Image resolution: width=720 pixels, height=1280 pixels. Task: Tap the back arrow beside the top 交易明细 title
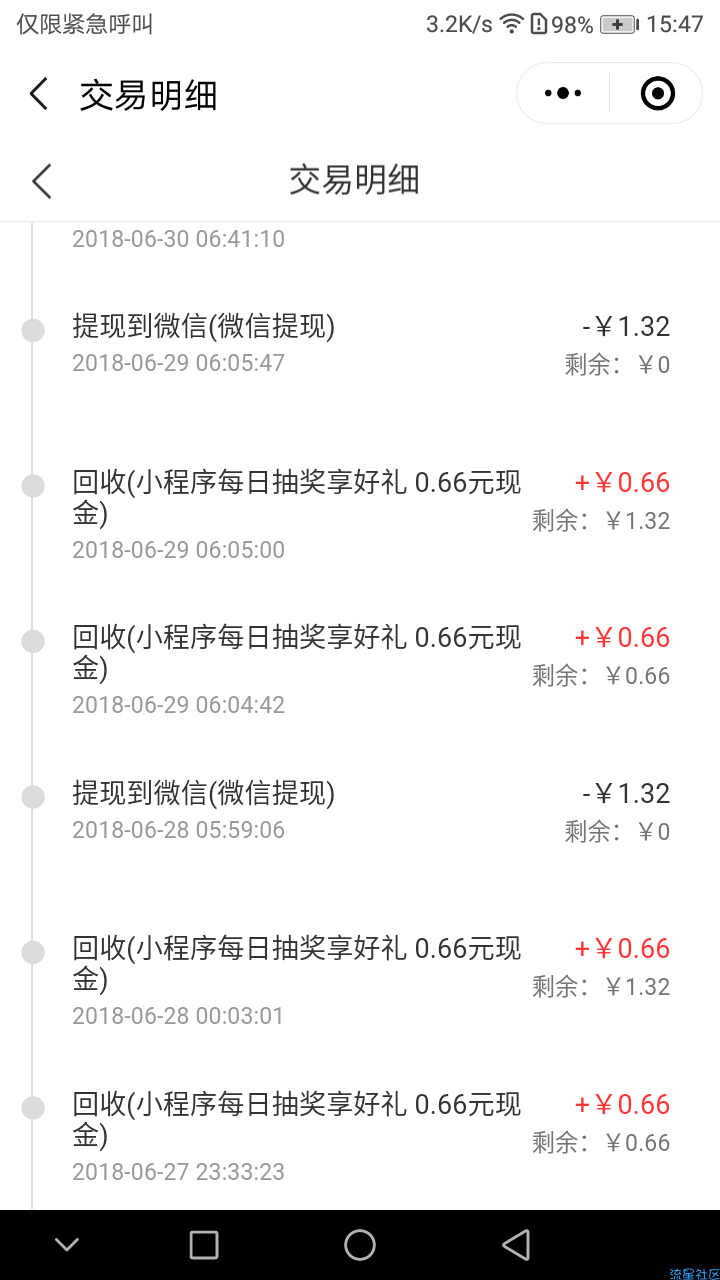click(x=39, y=94)
